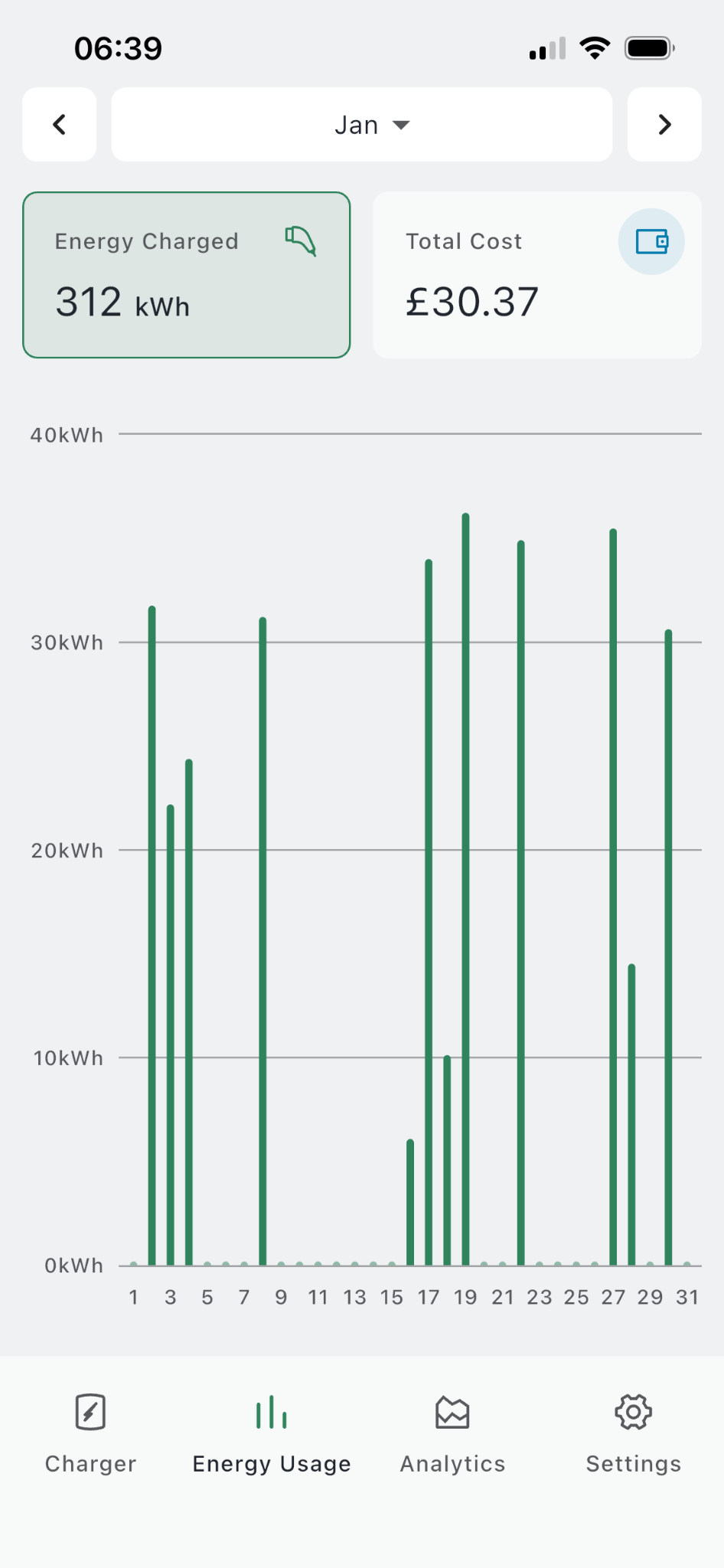Open the Settings tab
The height and width of the screenshot is (1568, 724).
[633, 1431]
